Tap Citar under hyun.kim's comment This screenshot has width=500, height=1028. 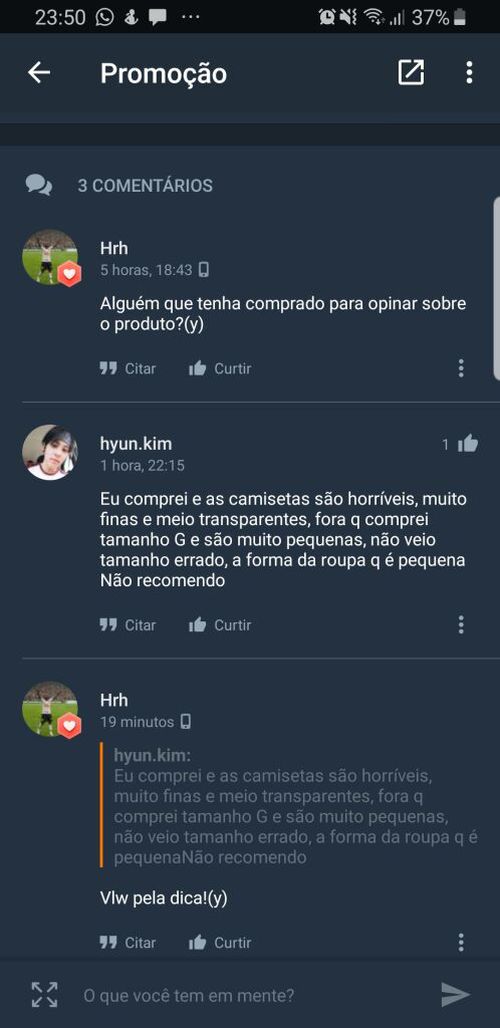[x=128, y=625]
